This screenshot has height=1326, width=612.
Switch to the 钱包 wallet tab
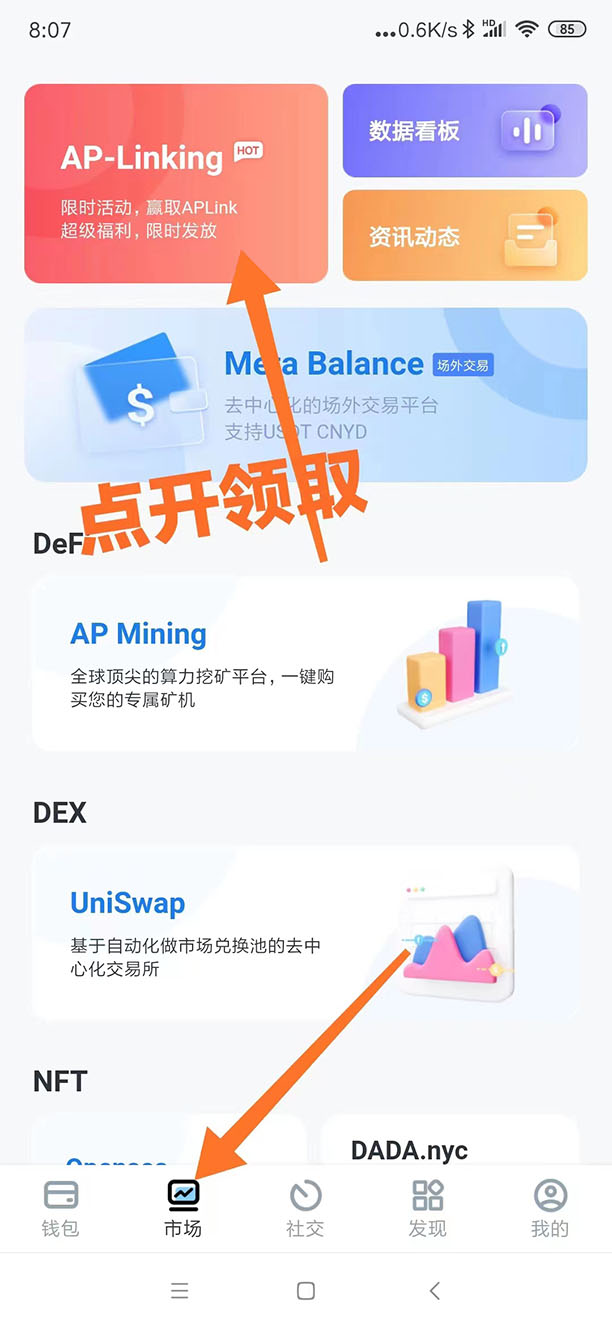(x=61, y=1208)
